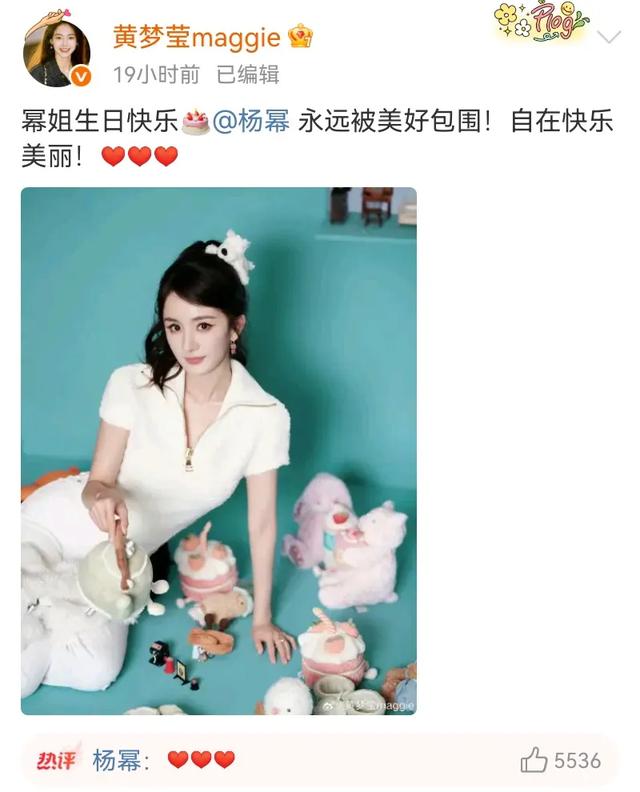Open the post photo full screen
This screenshot has height=792, width=640.
click(x=218, y=450)
